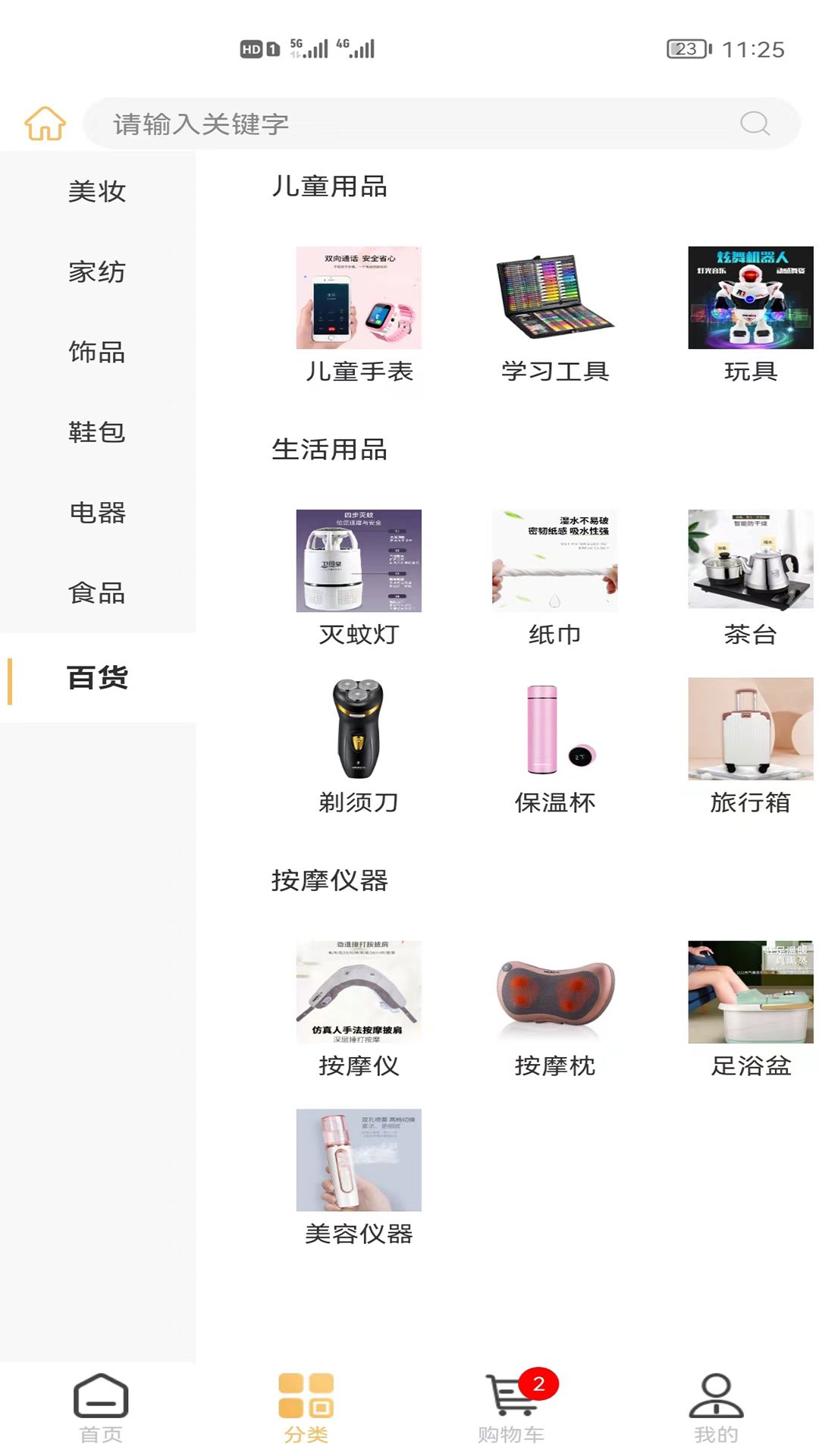Open the 电器 category
The image size is (819, 1456).
pos(97,513)
